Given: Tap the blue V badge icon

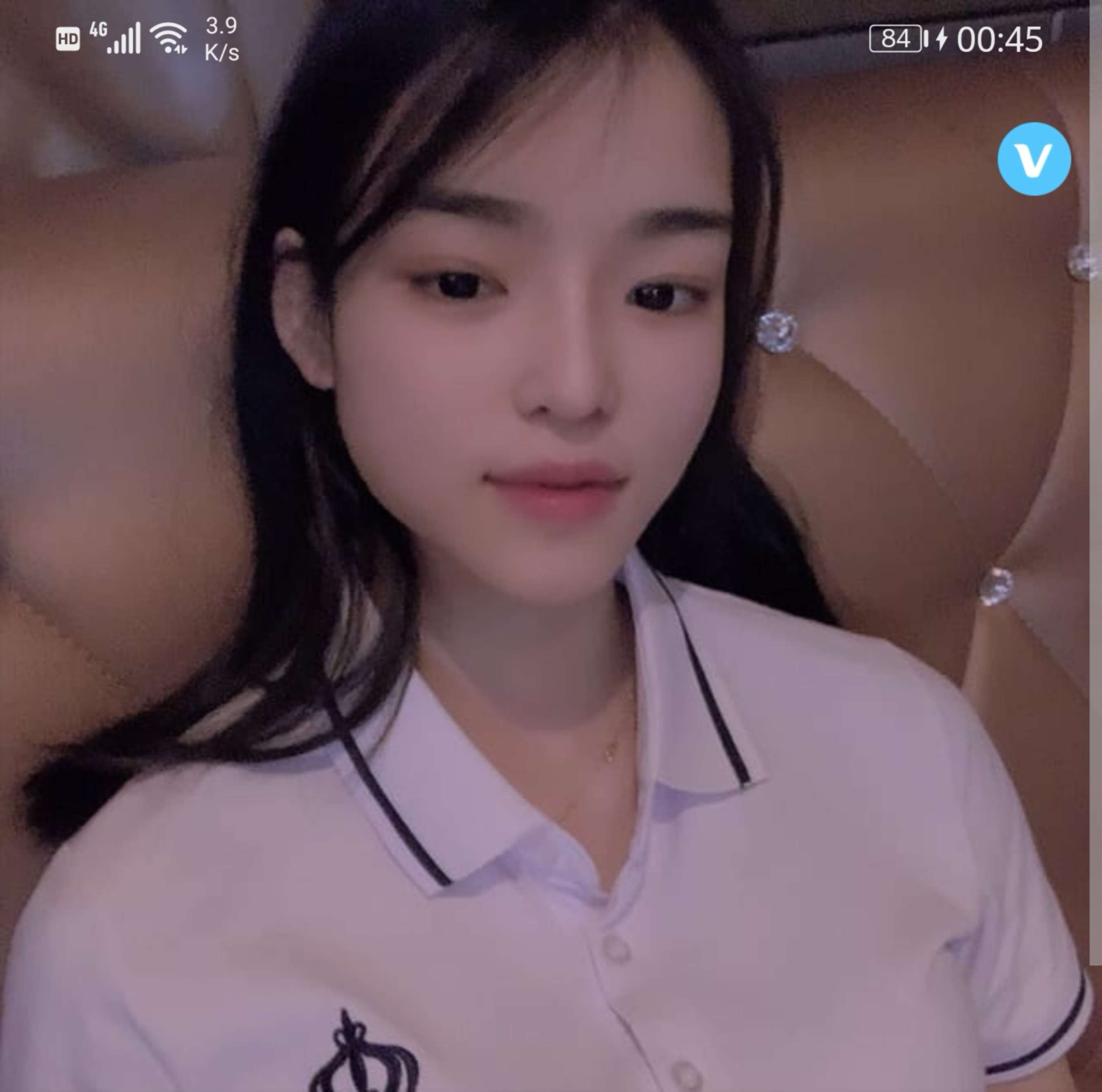Looking at the screenshot, I should [1033, 159].
